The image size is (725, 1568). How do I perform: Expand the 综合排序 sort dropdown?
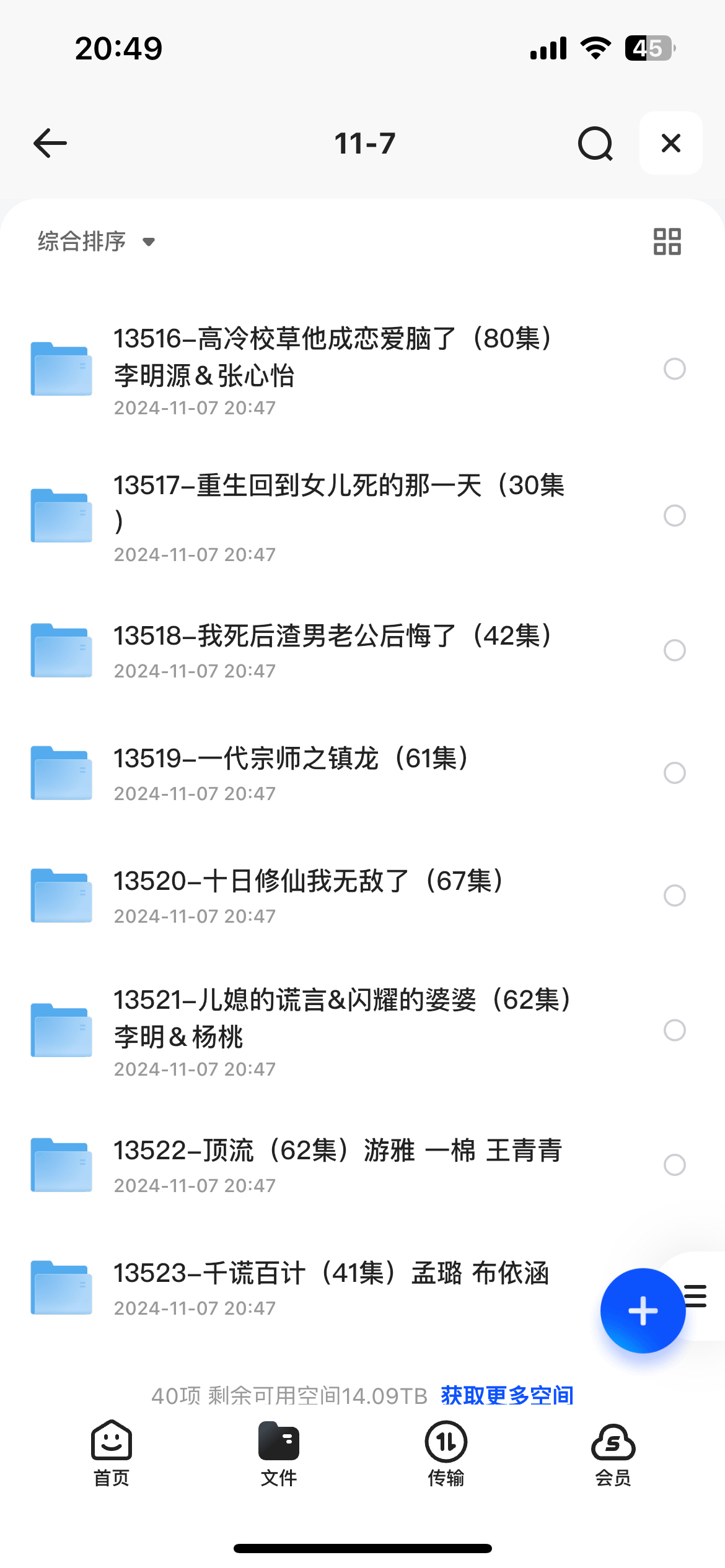[x=97, y=242]
